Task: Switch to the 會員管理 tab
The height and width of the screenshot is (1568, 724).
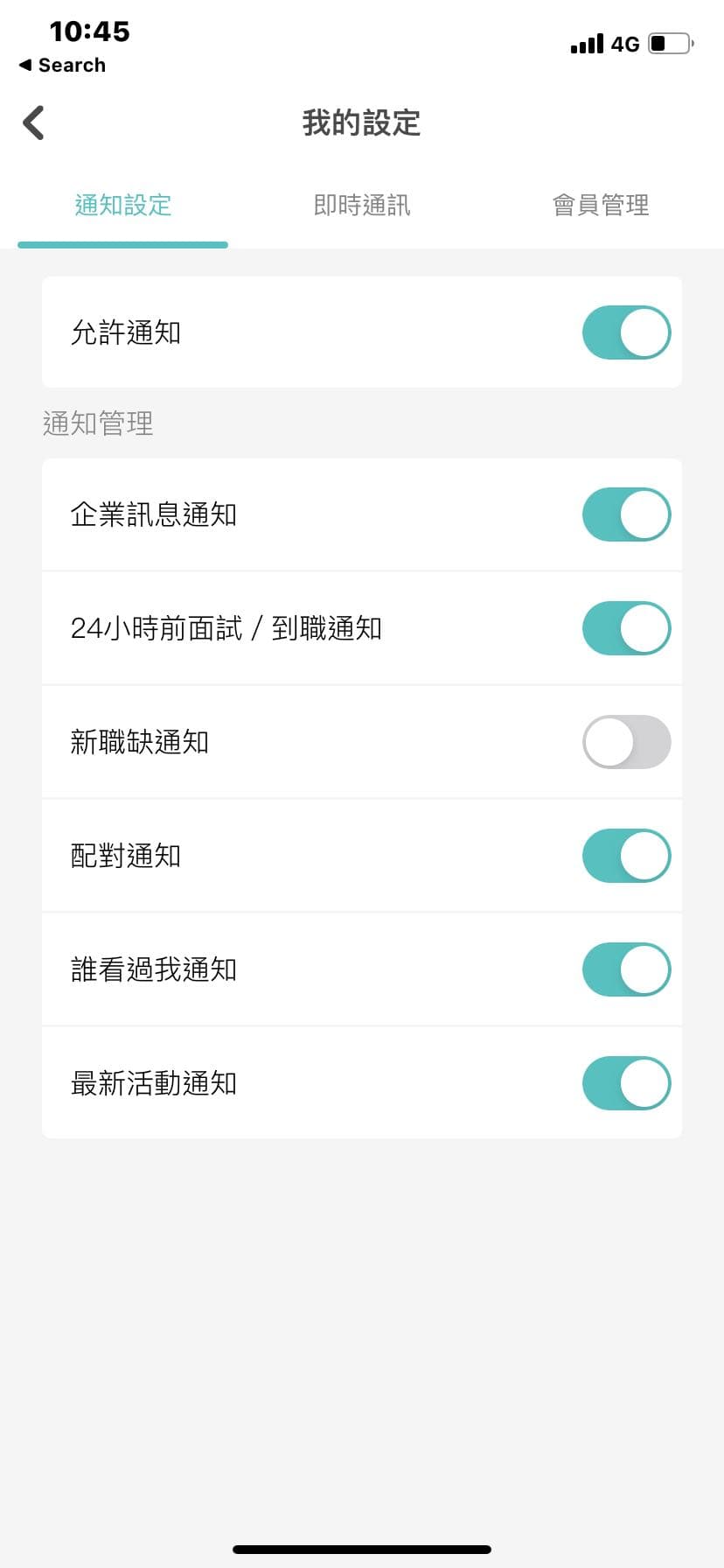Action: [x=601, y=206]
